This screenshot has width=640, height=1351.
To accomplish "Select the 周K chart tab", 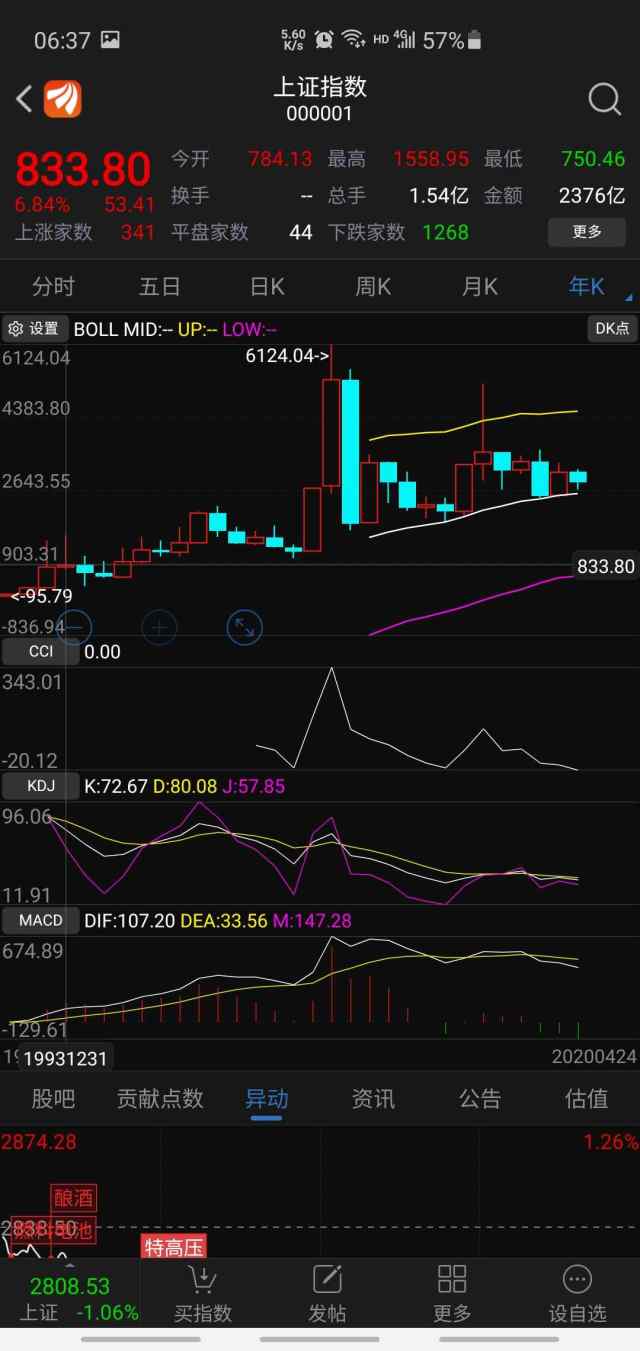I will coord(373,287).
